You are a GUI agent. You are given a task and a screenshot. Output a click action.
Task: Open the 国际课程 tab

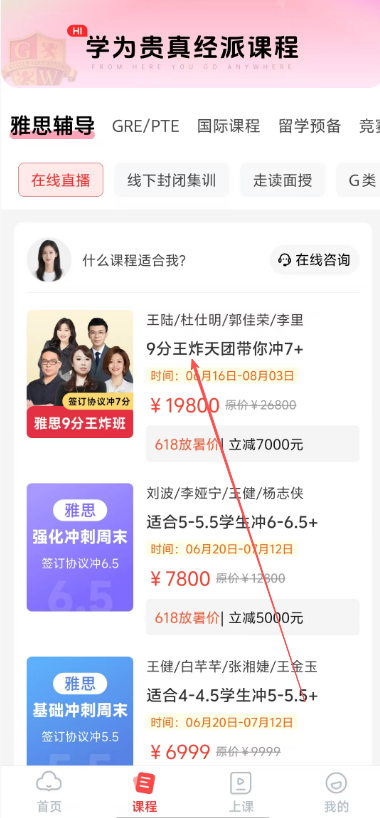[229, 126]
